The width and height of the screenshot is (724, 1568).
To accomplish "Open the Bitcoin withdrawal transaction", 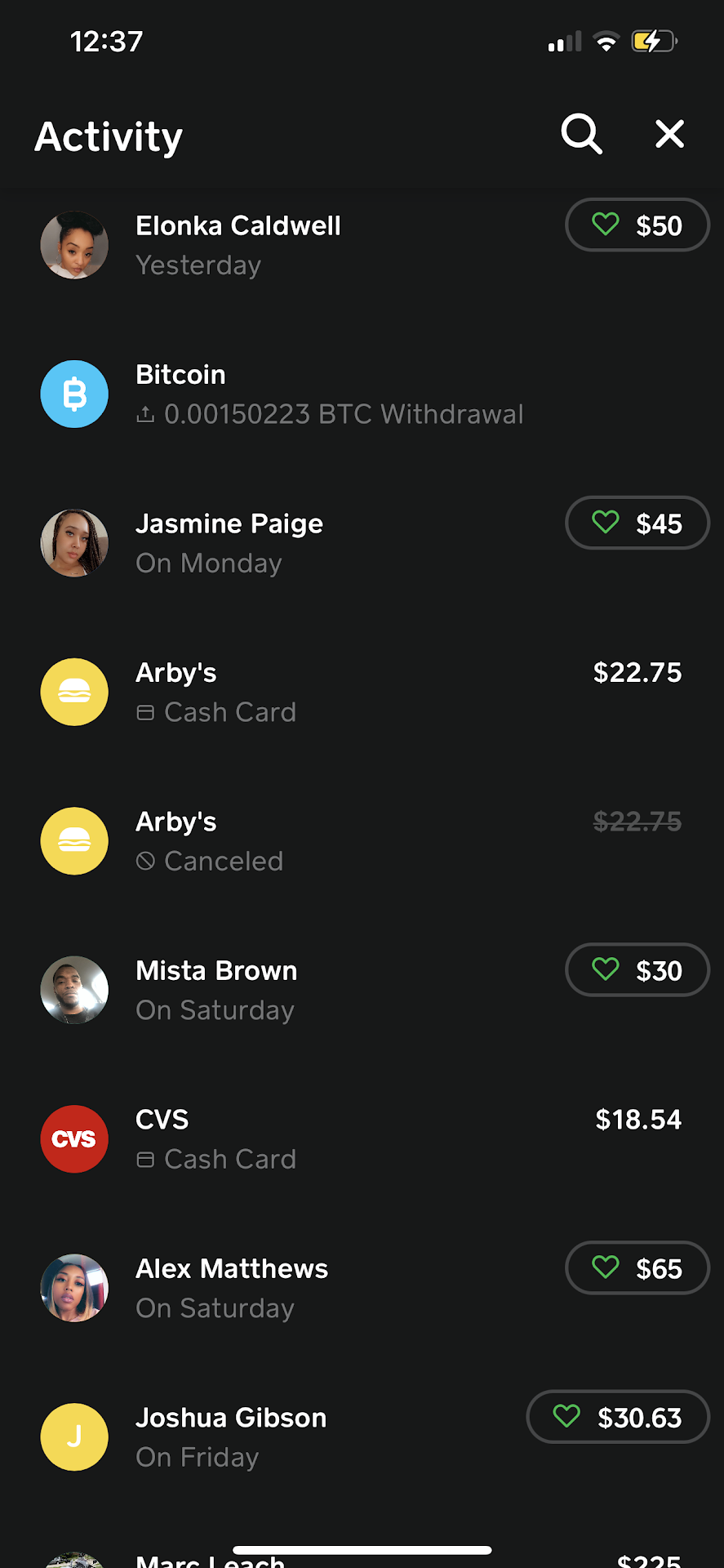I will (326, 394).
